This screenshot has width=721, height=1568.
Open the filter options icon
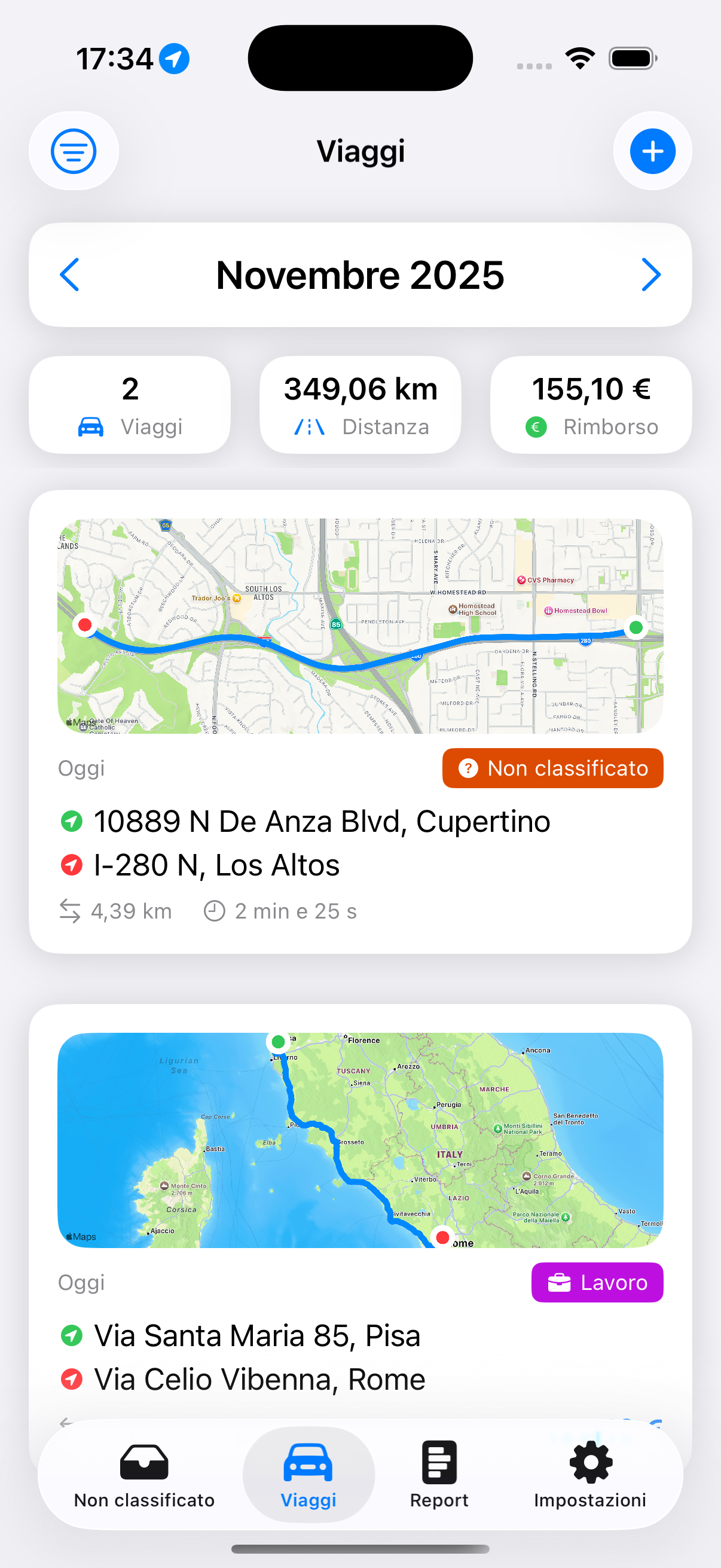pos(73,151)
